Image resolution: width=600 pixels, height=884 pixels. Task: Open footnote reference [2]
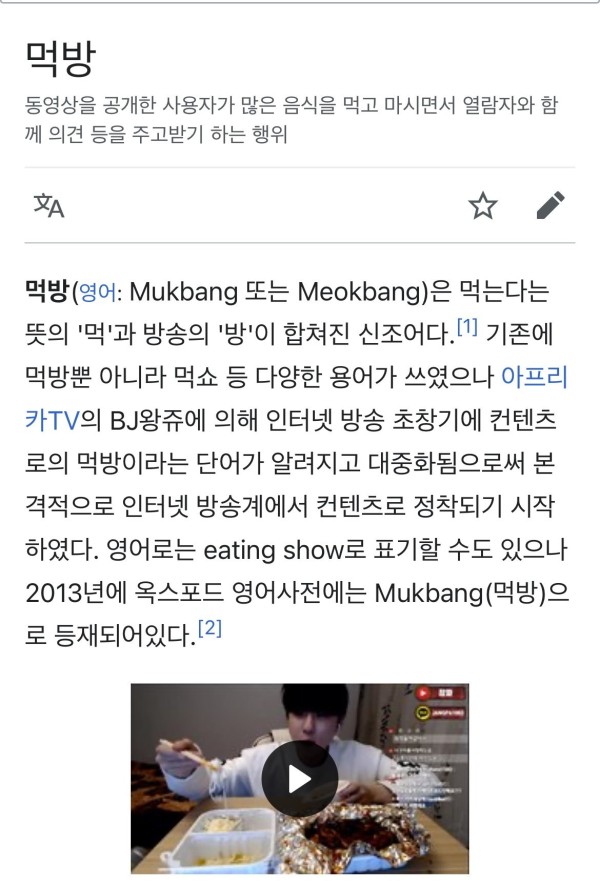(x=209, y=630)
